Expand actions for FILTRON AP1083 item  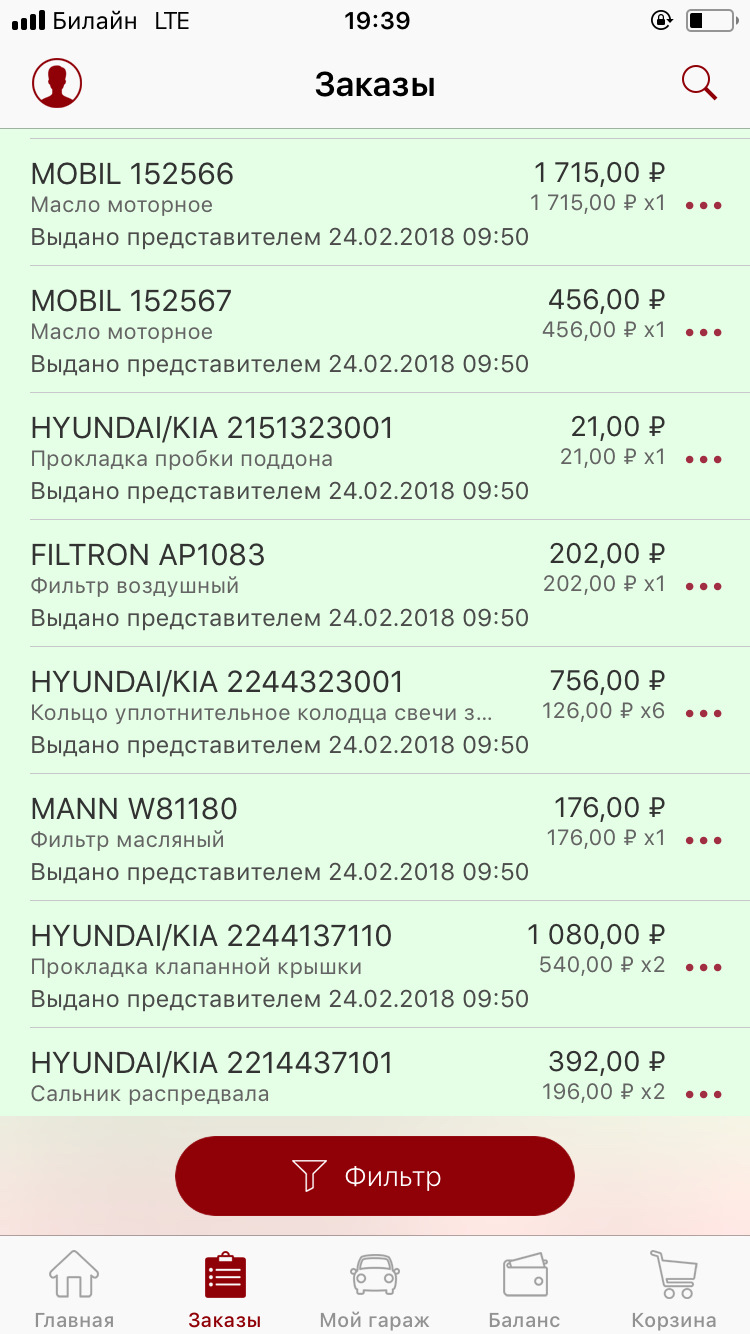(x=705, y=587)
